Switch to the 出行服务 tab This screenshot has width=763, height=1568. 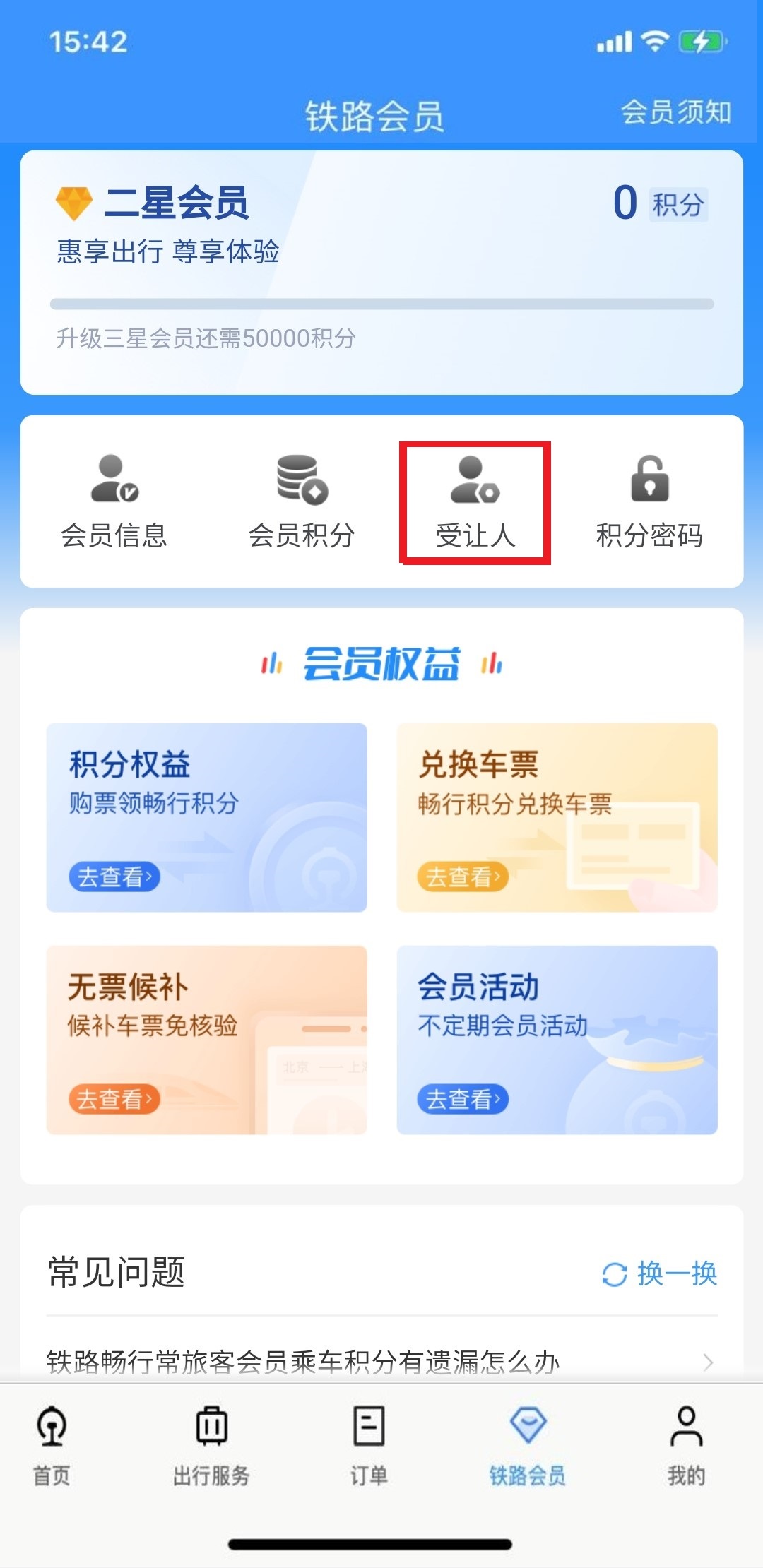(x=211, y=1444)
